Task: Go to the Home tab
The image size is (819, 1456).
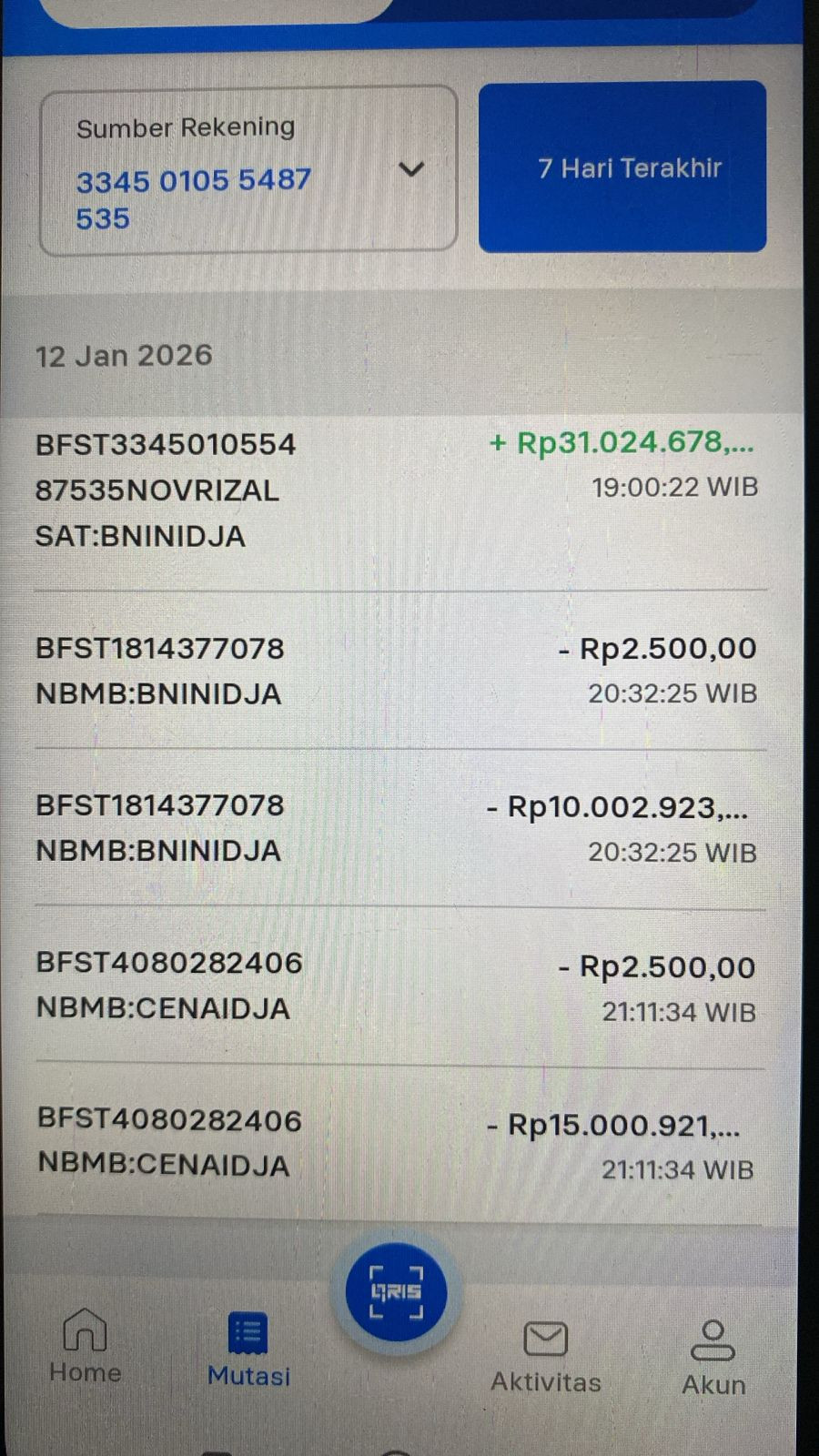Action: click(85, 1346)
